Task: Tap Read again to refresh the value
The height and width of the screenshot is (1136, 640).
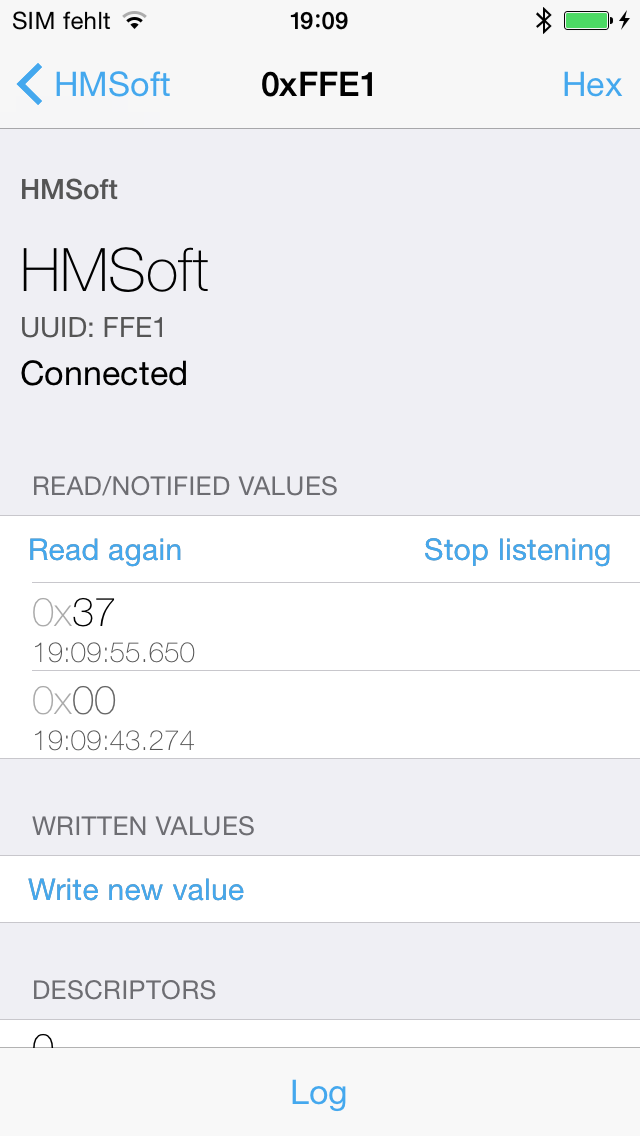Action: pyautogui.click(x=105, y=550)
